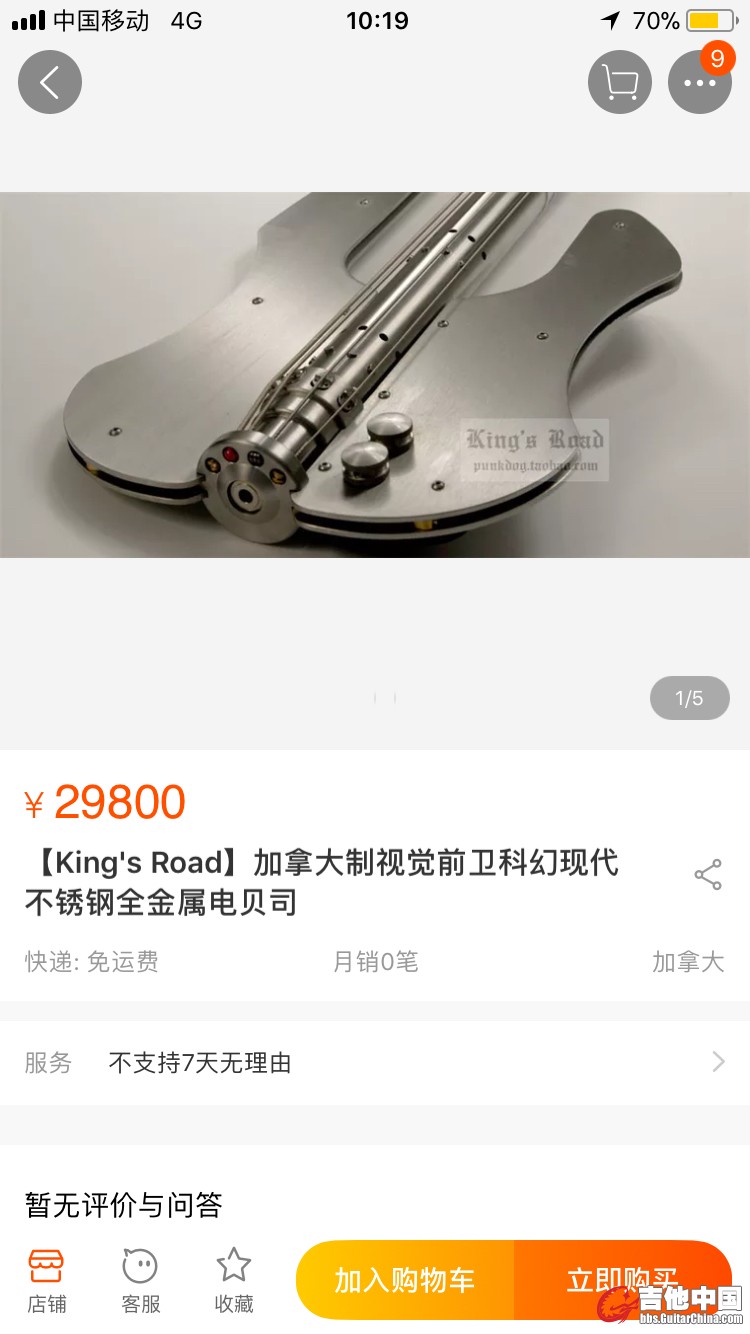
Task: Visit the seller's 店铺 page
Action: click(x=46, y=1280)
